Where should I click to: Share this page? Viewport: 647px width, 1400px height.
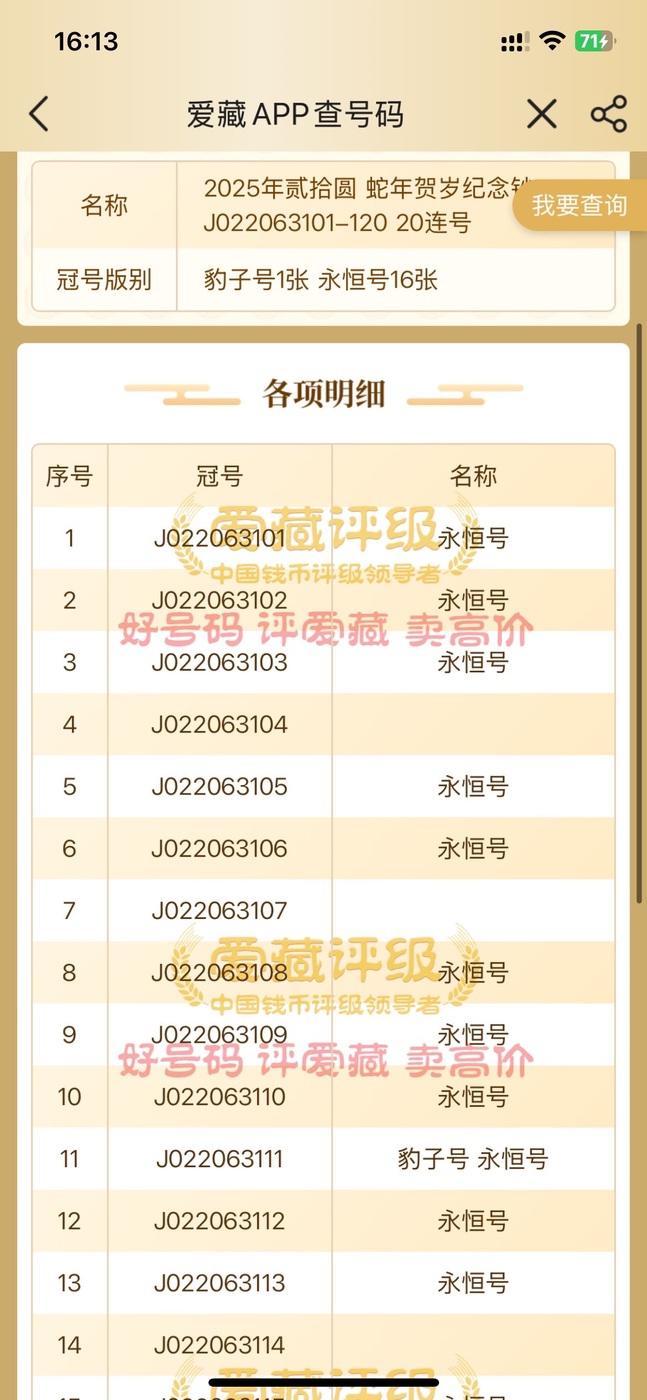point(609,114)
